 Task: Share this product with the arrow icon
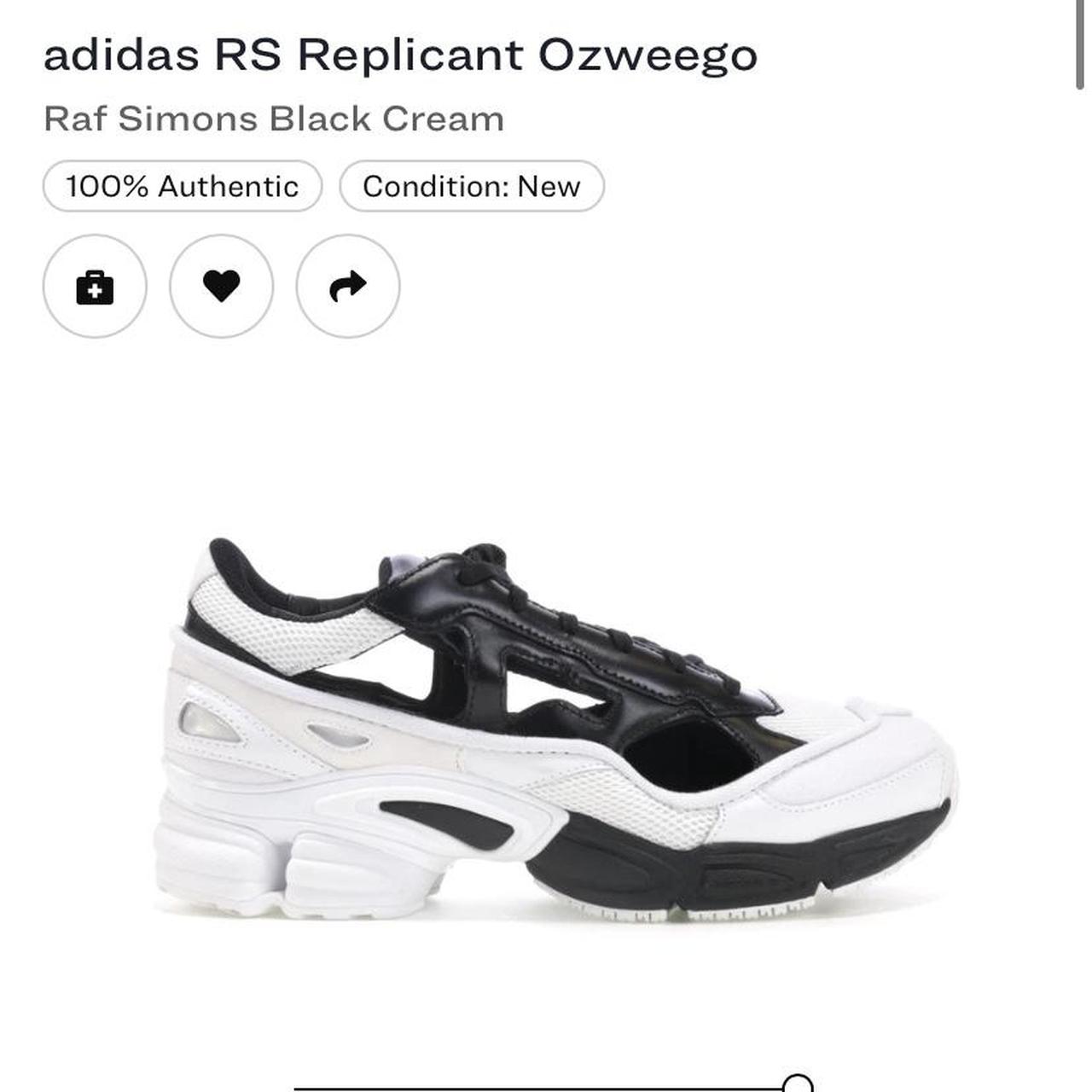[348, 287]
